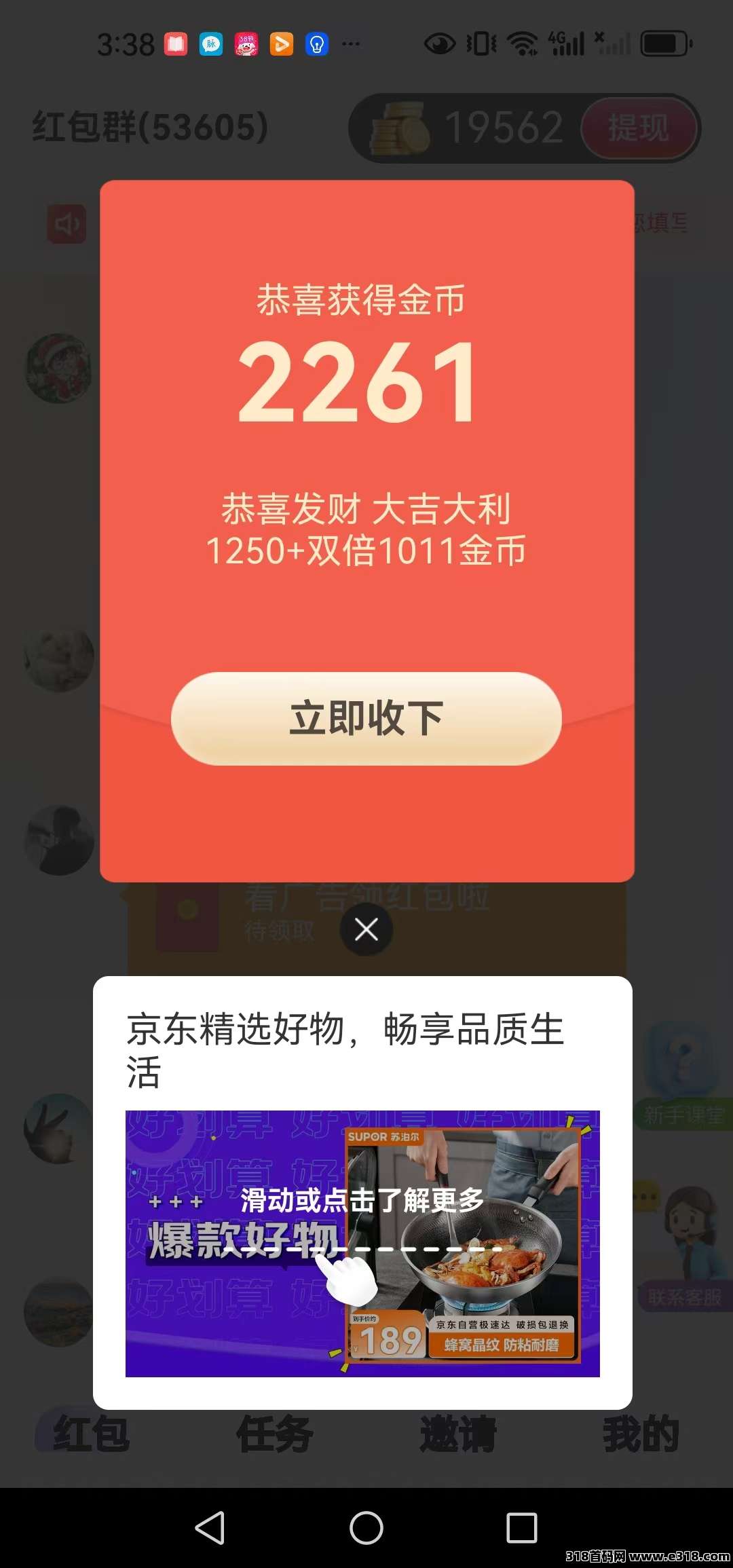The height and width of the screenshot is (1568, 733).
Task: Close the red packet popup
Action: [366, 929]
